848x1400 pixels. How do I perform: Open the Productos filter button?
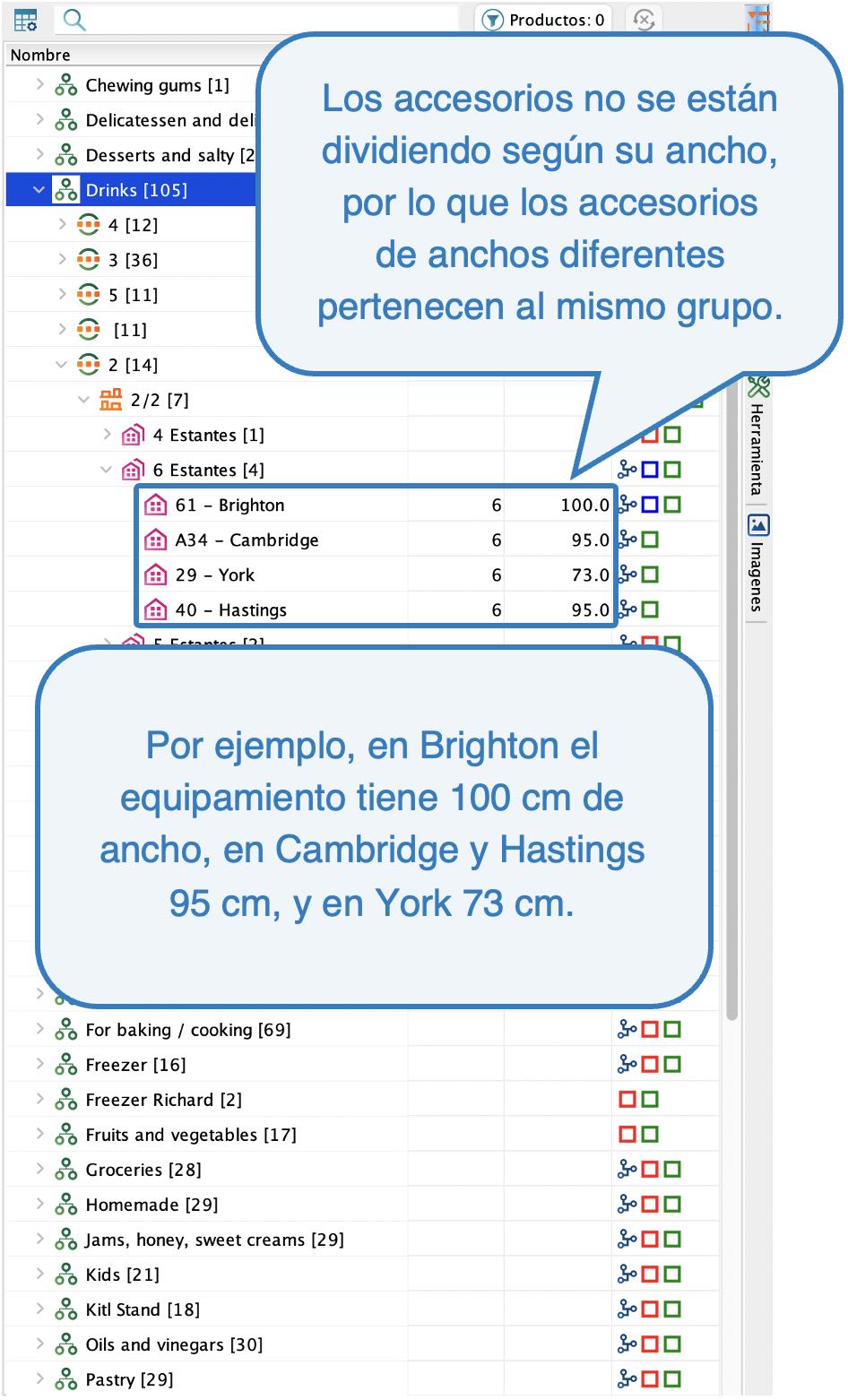click(x=545, y=20)
